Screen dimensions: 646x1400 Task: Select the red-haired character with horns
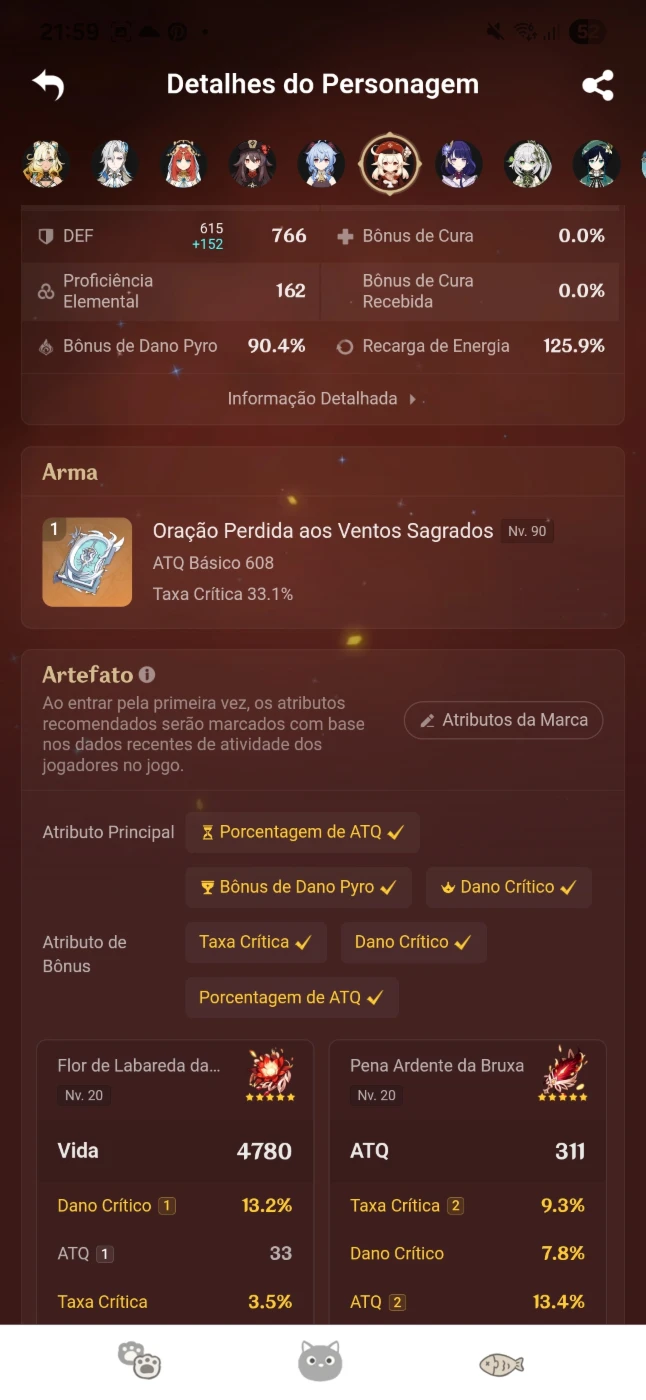click(184, 164)
